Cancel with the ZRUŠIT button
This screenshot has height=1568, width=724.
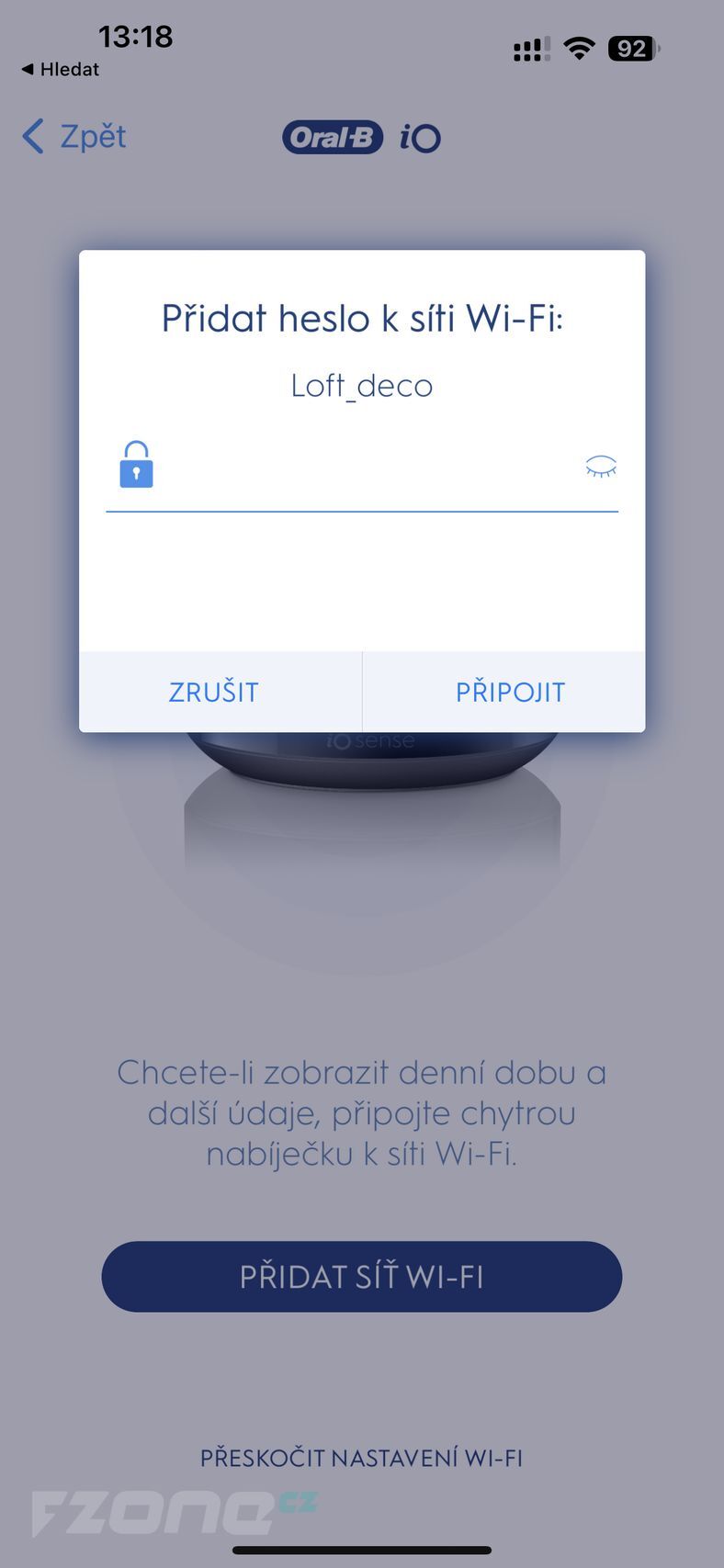click(x=214, y=693)
